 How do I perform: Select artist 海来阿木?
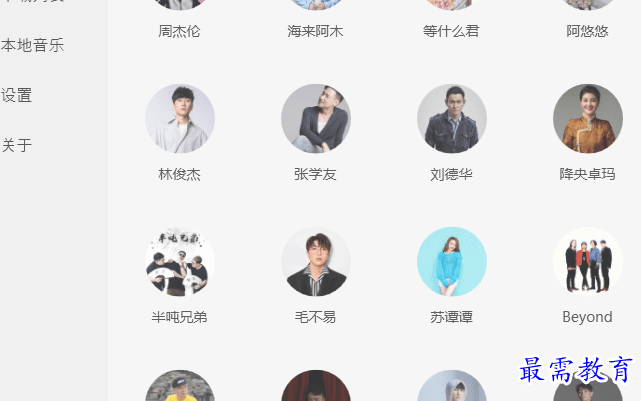coord(315,30)
